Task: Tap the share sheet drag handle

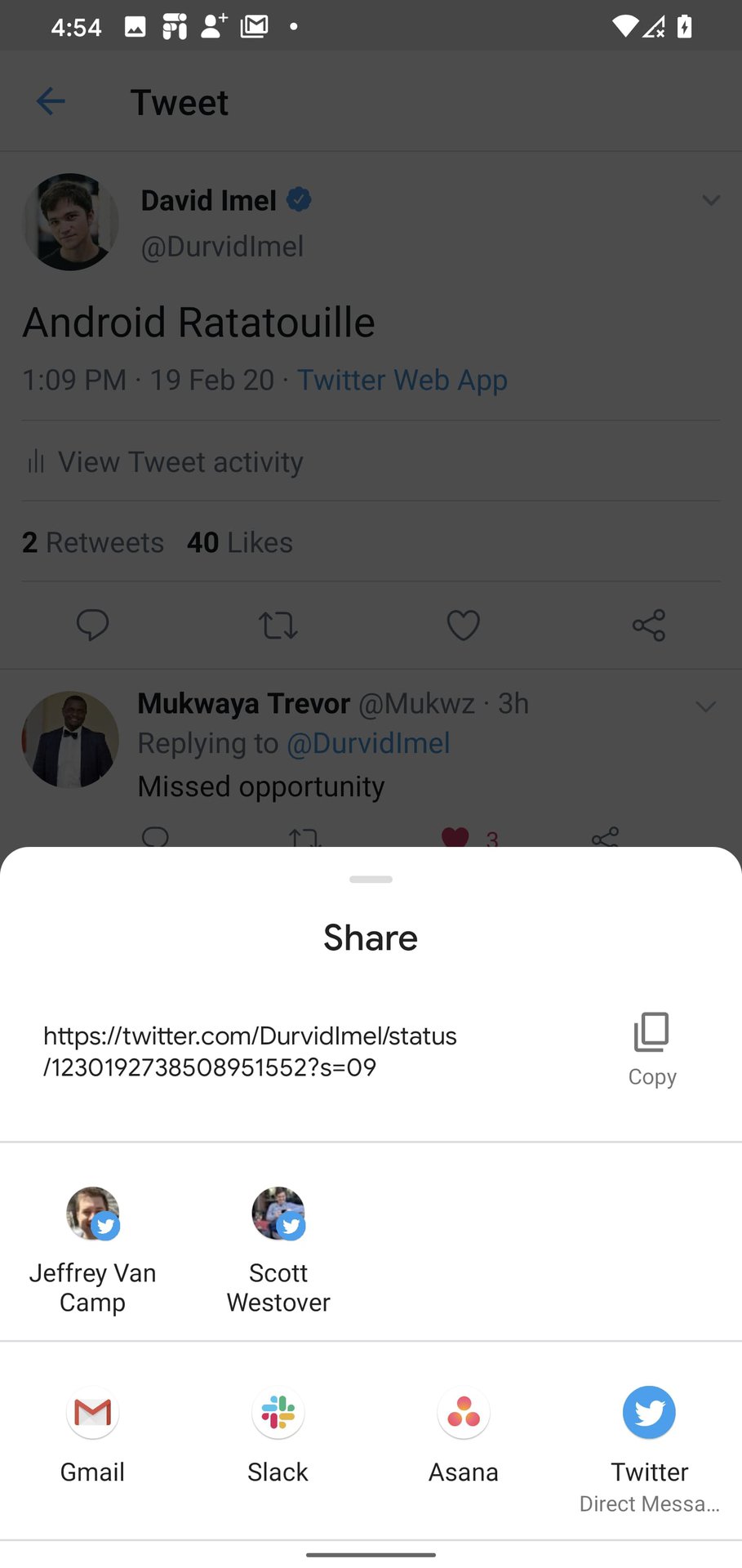Action: [371, 880]
